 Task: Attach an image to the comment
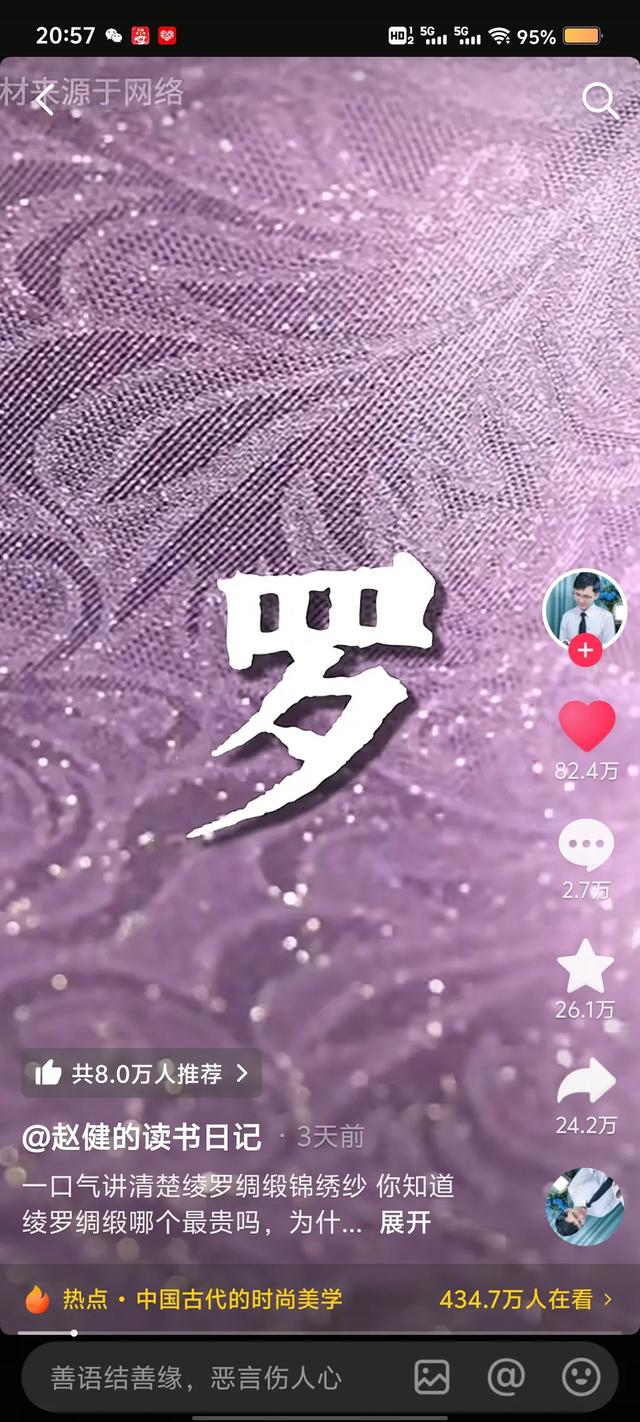coord(432,1378)
